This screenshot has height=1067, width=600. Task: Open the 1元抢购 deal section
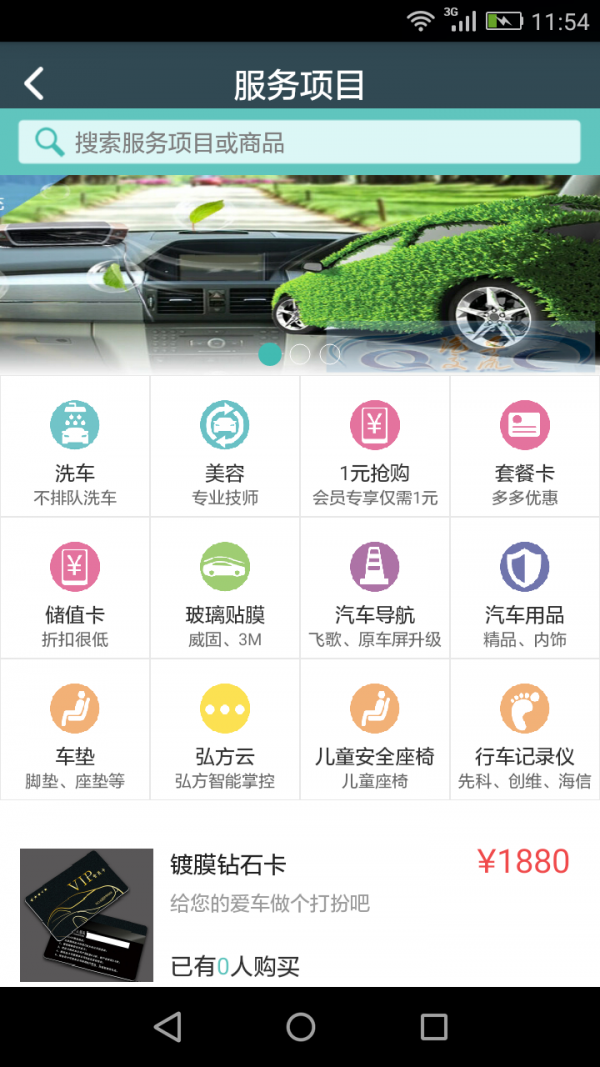375,447
